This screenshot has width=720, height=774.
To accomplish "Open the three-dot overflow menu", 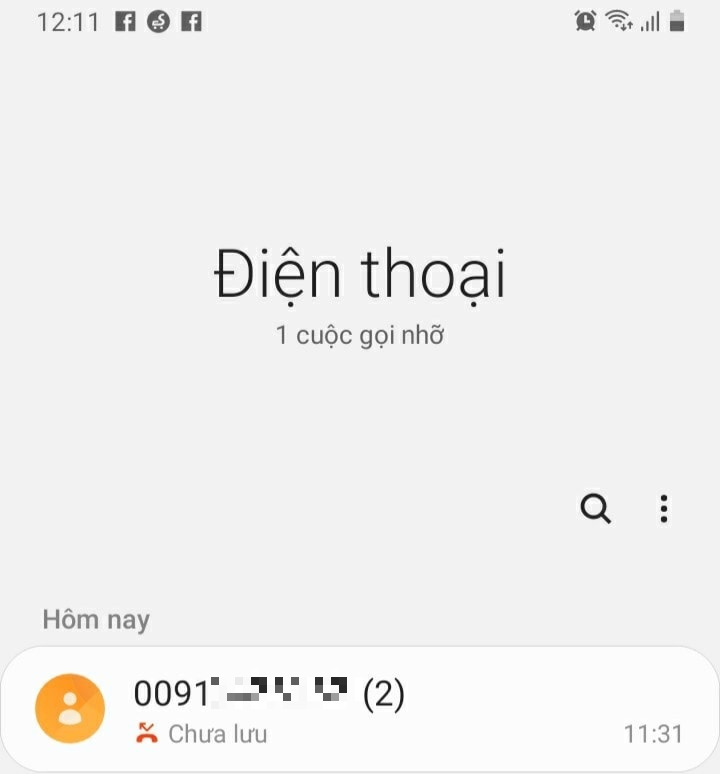I will [x=664, y=509].
